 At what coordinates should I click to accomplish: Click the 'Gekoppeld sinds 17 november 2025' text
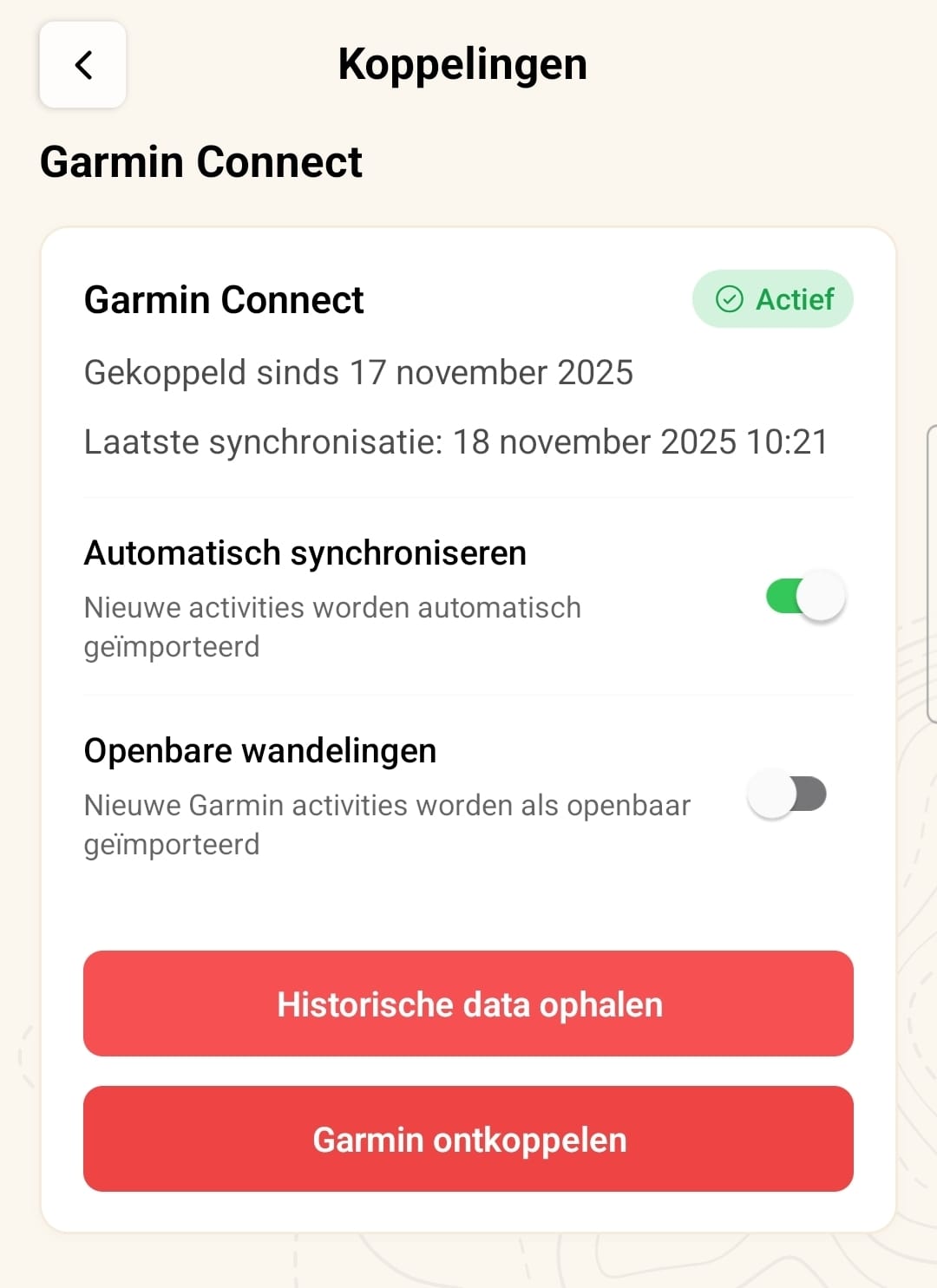[x=358, y=372]
